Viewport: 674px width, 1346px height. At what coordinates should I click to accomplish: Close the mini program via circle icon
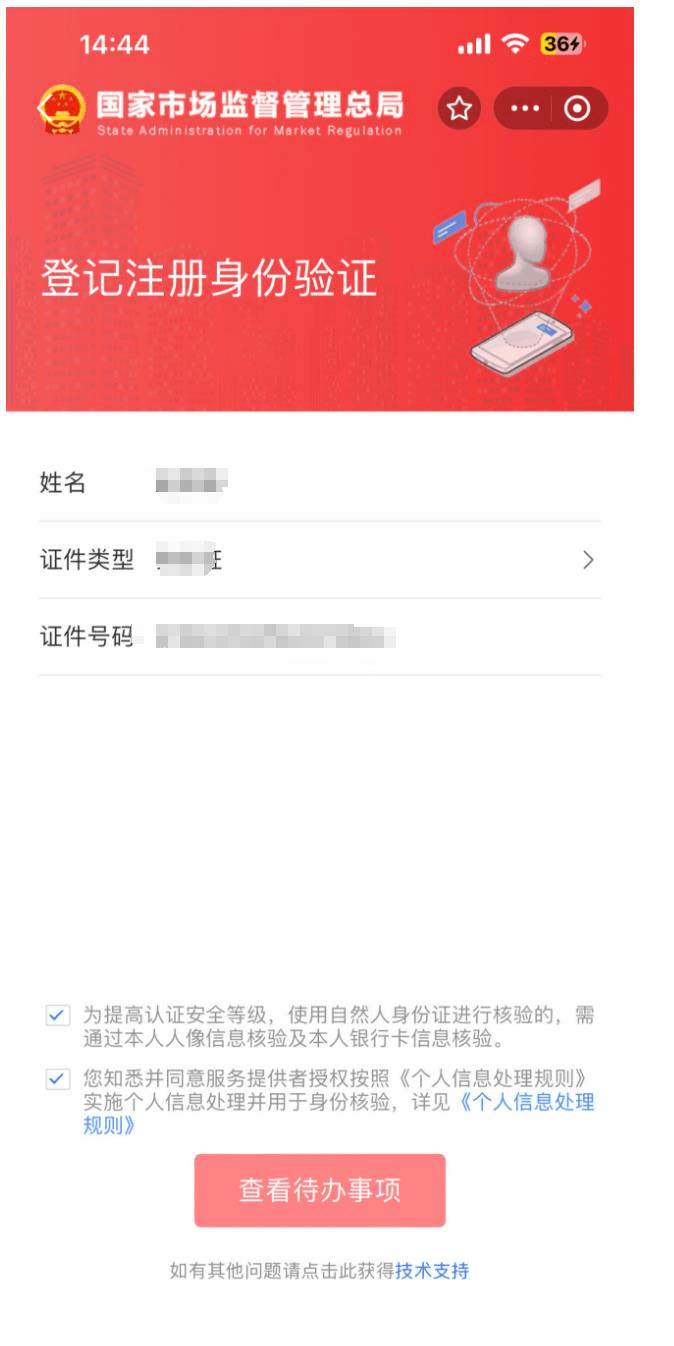577,108
